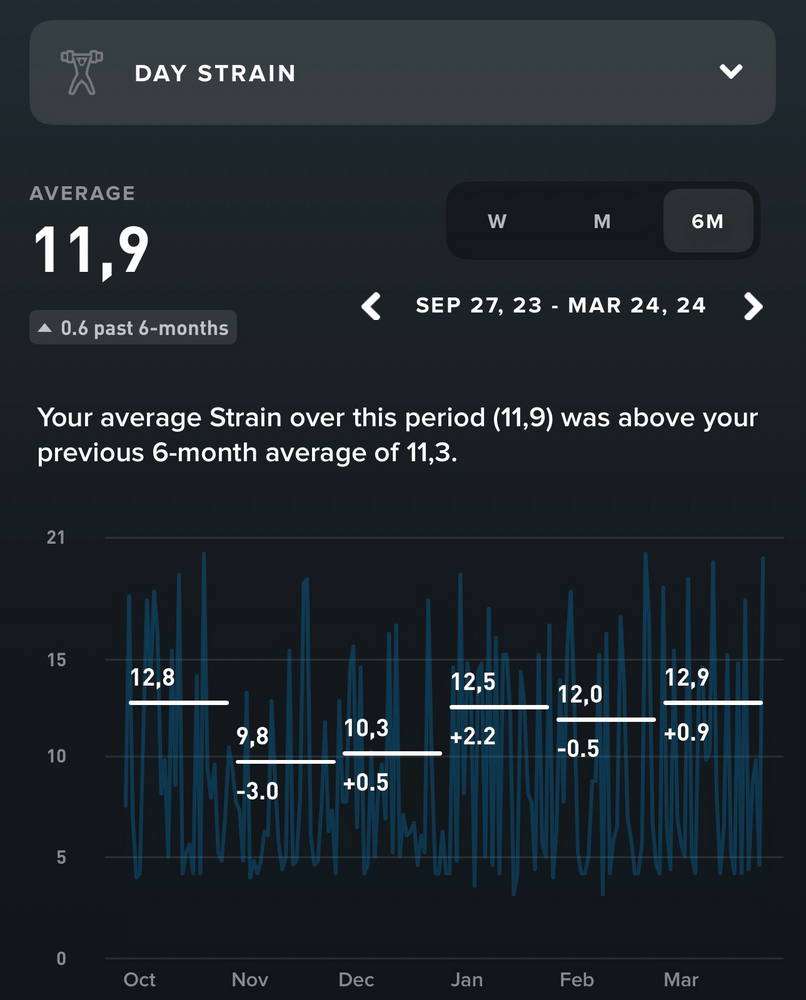Enable the 6M six-month view
Screen dimensions: 806x1000
point(708,222)
